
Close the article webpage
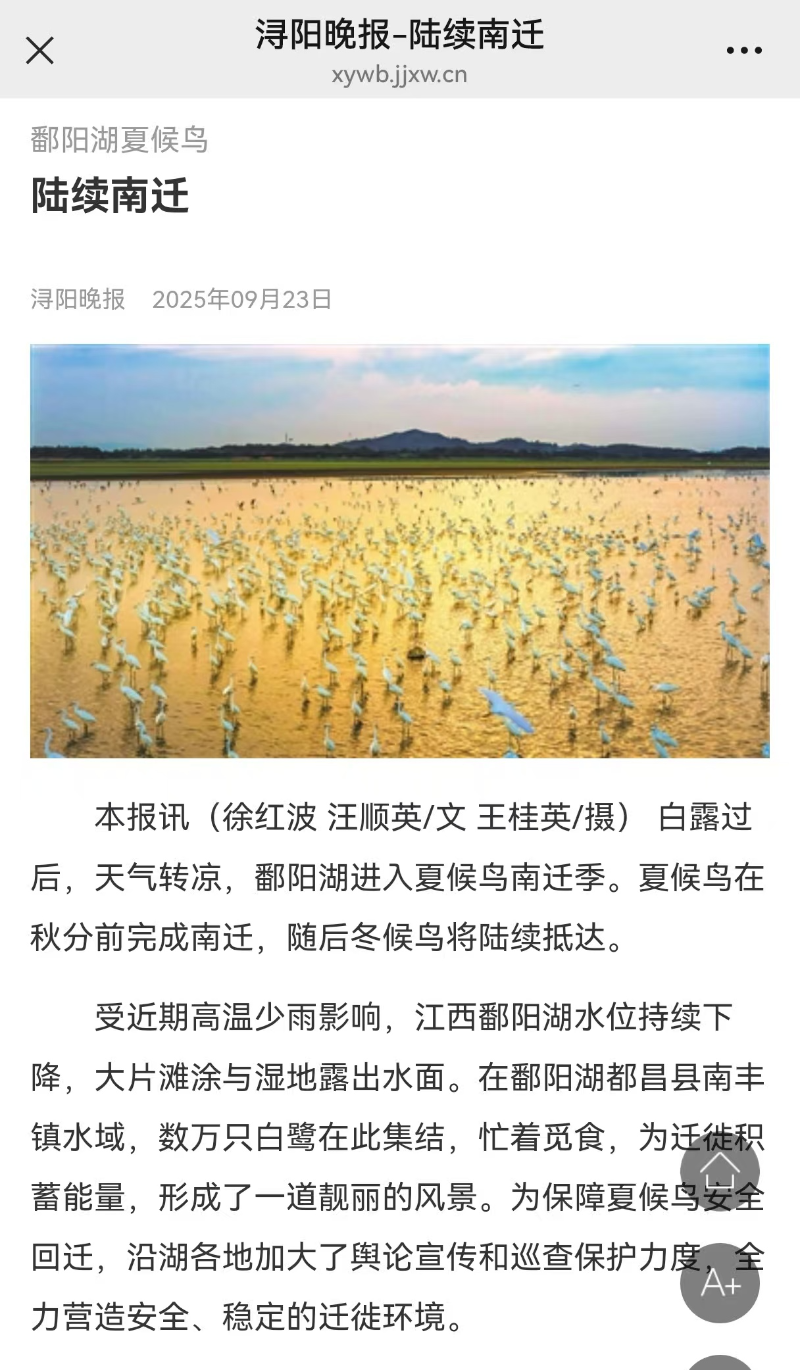pos(40,50)
